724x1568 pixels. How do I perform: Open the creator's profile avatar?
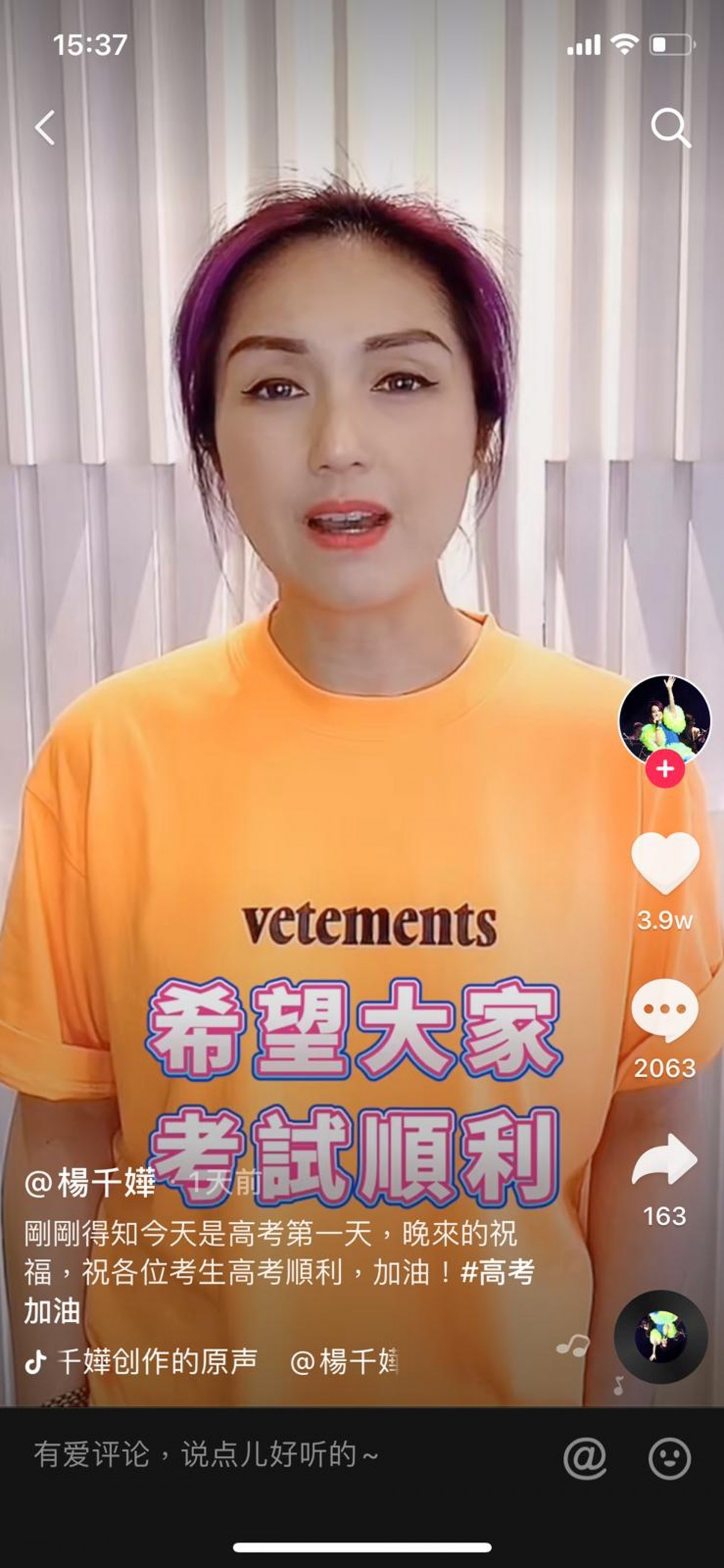(664, 719)
